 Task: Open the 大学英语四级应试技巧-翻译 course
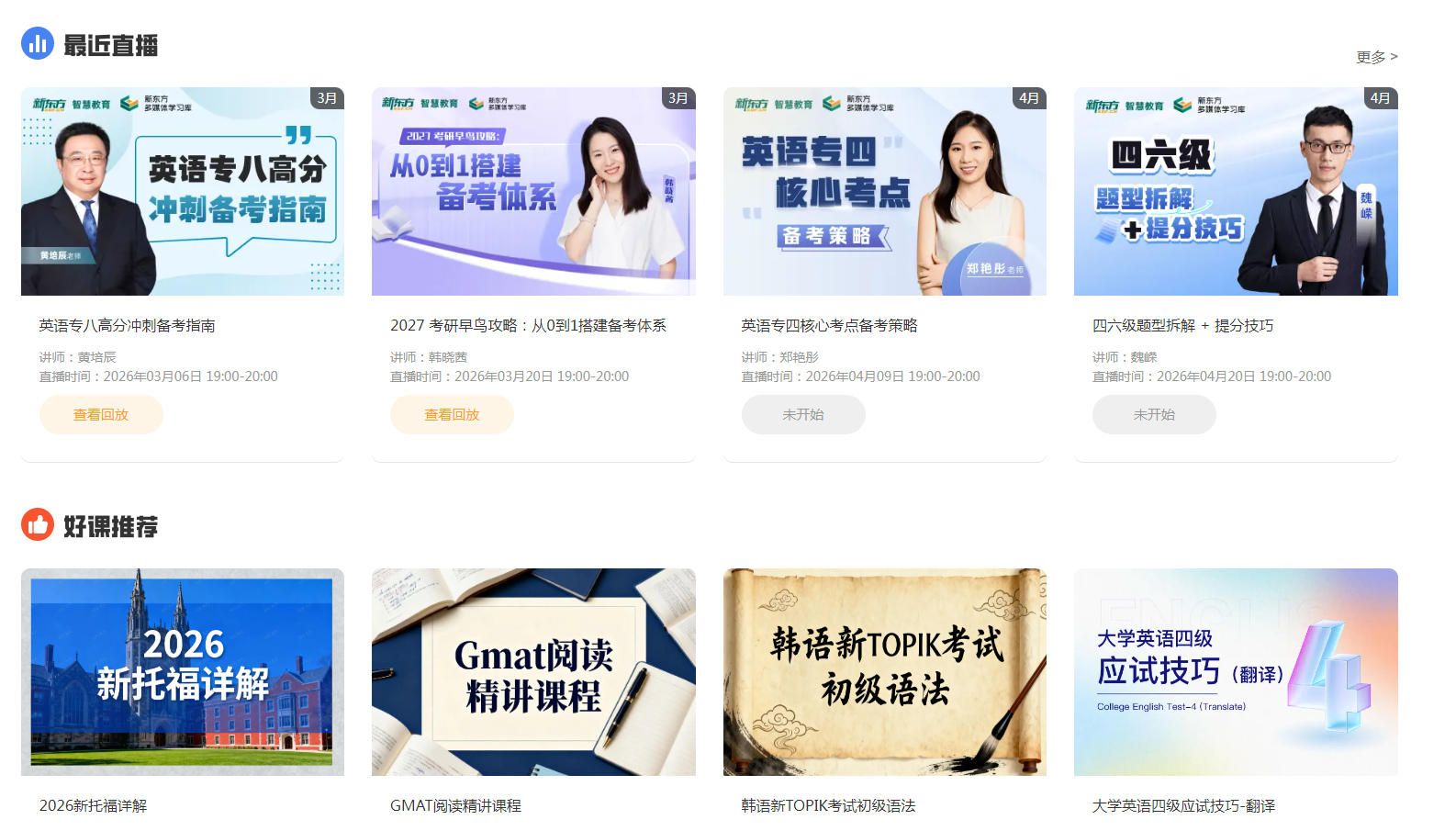pos(1236,672)
